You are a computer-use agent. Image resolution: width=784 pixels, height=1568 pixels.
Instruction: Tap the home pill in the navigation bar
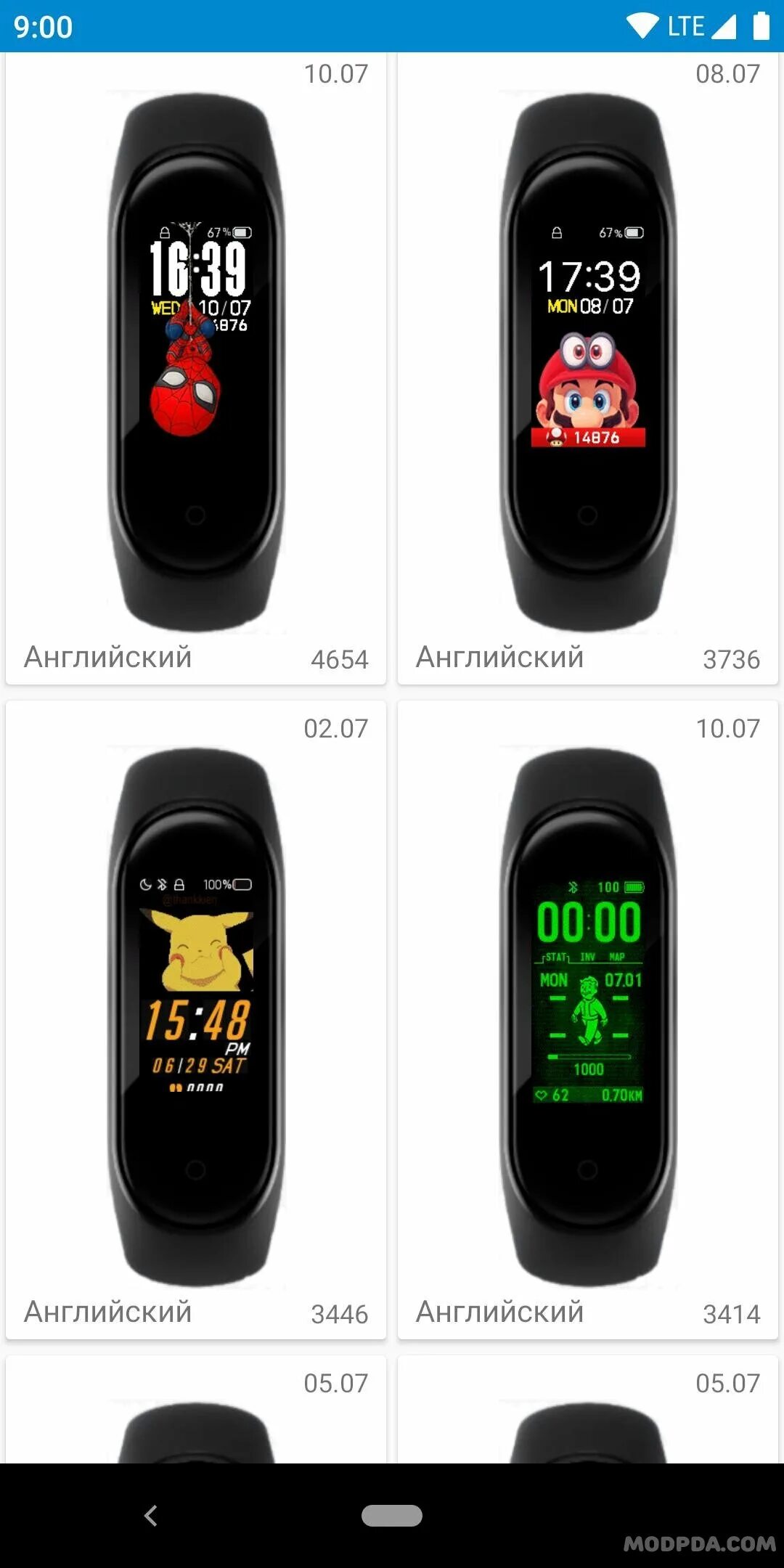click(x=392, y=1516)
